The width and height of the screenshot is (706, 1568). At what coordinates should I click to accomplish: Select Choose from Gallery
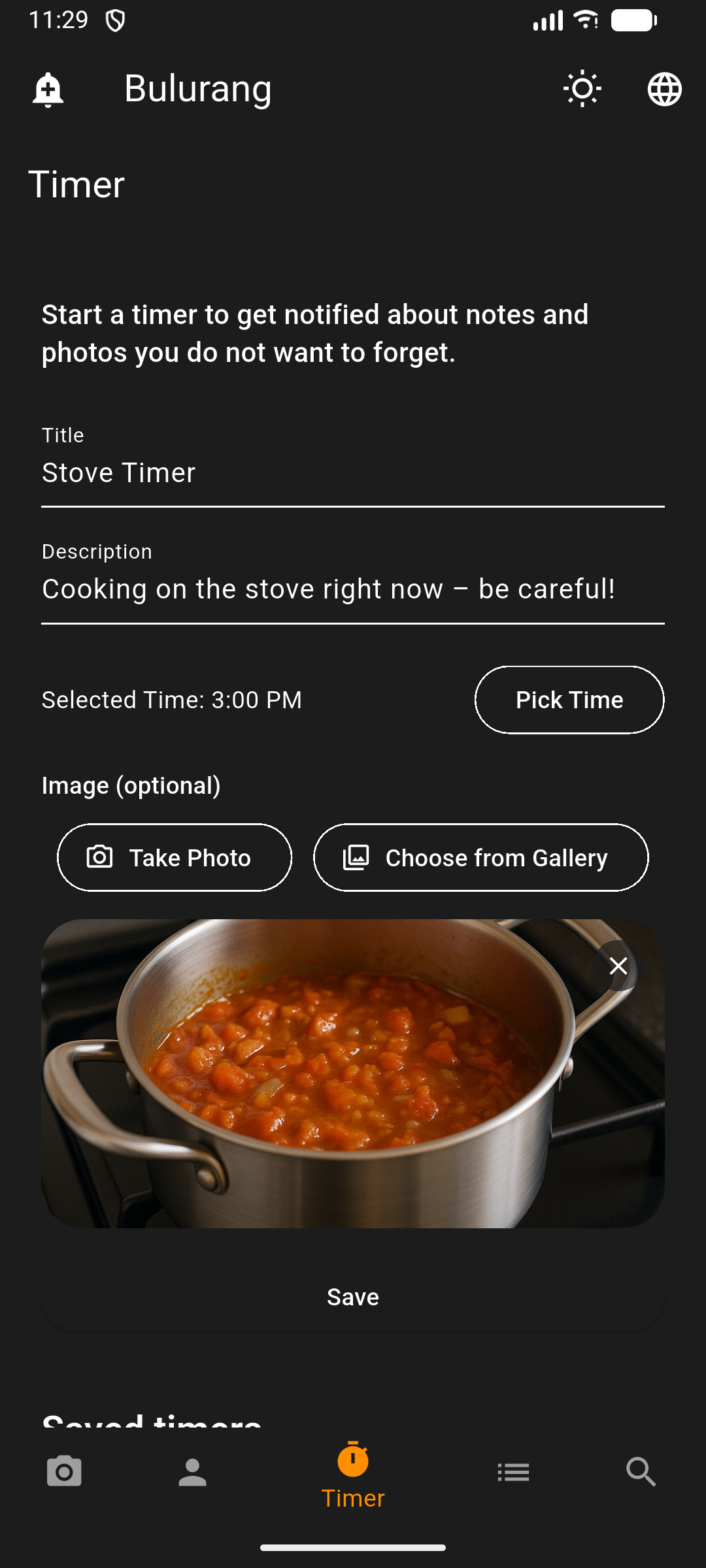481,857
